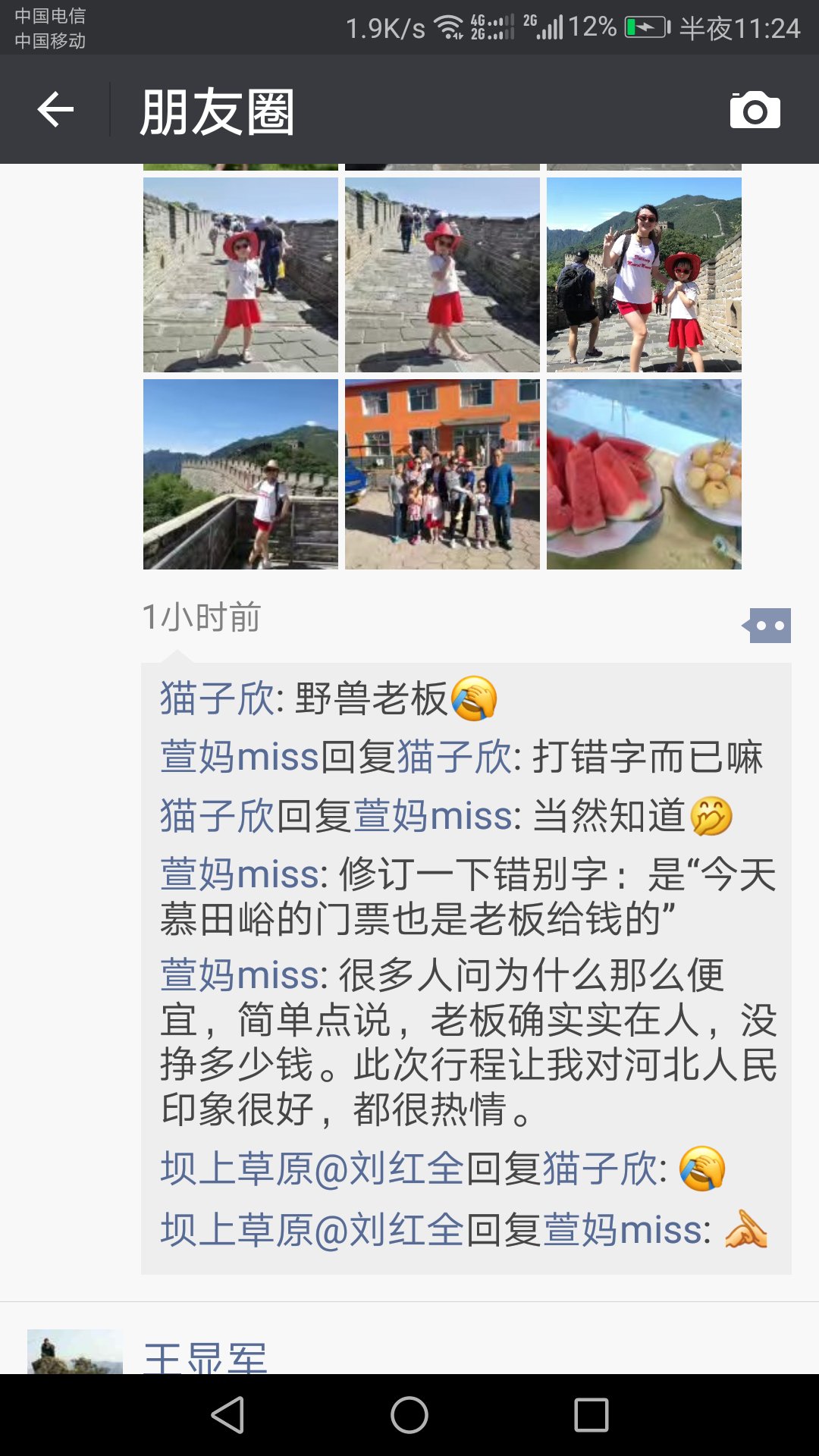819x1456 pixels.
Task: Open 王显军's profile name
Action: click(205, 1359)
